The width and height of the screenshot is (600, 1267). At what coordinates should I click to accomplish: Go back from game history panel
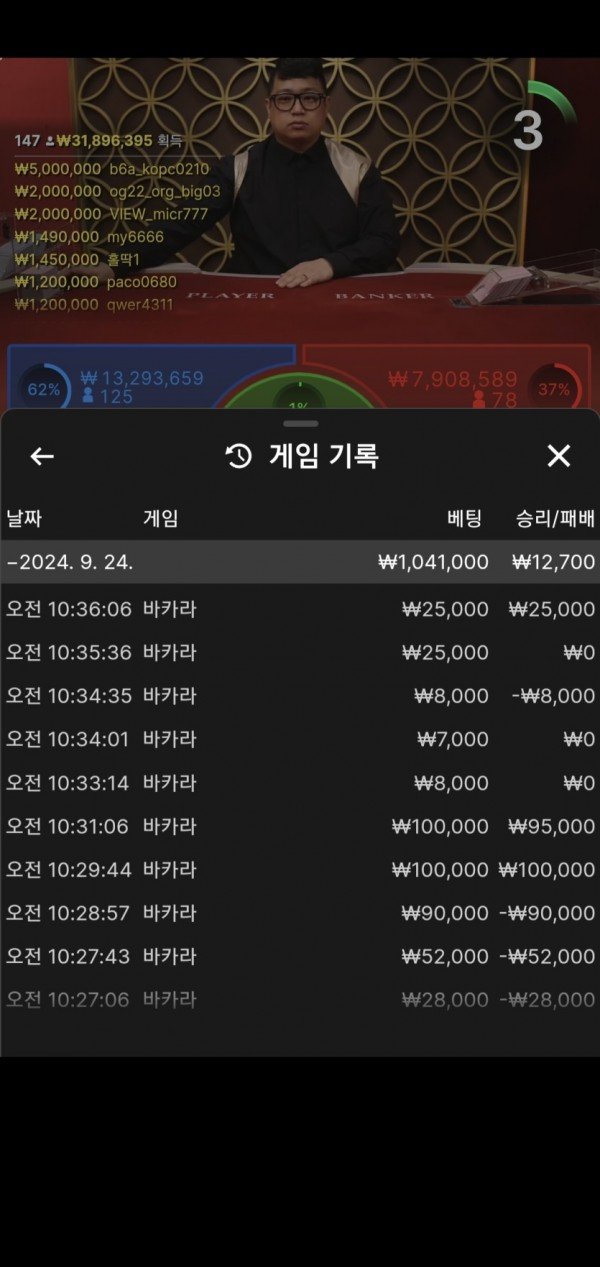pos(41,456)
